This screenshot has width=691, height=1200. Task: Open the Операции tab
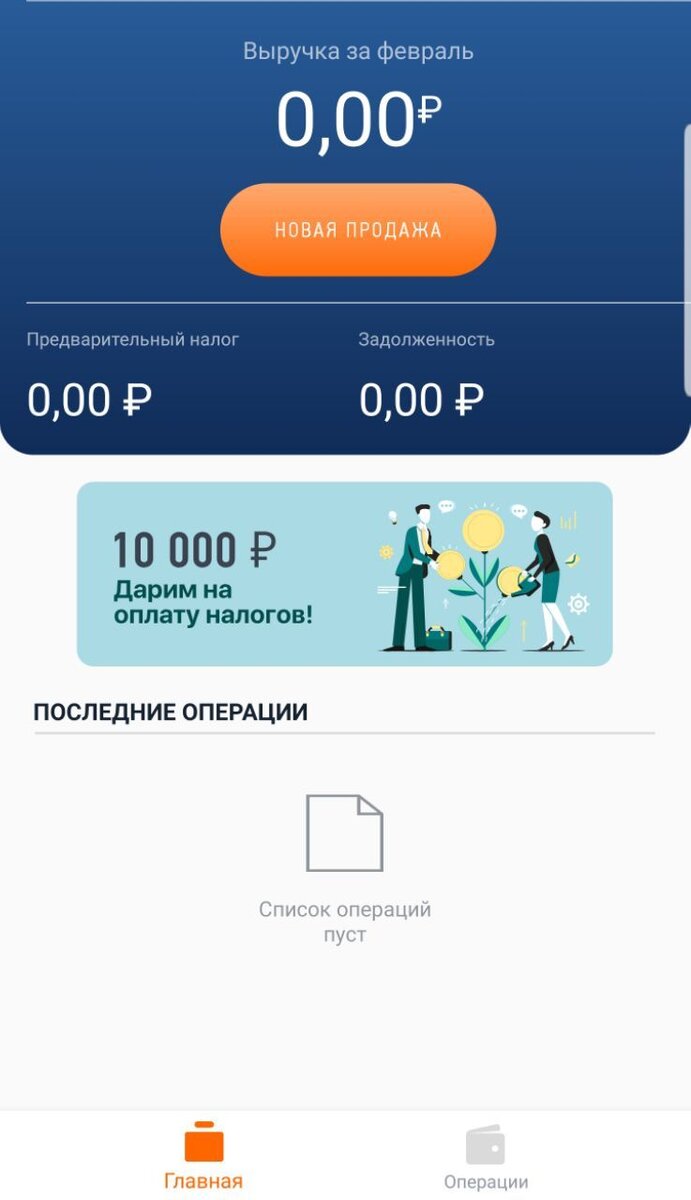[x=486, y=1158]
